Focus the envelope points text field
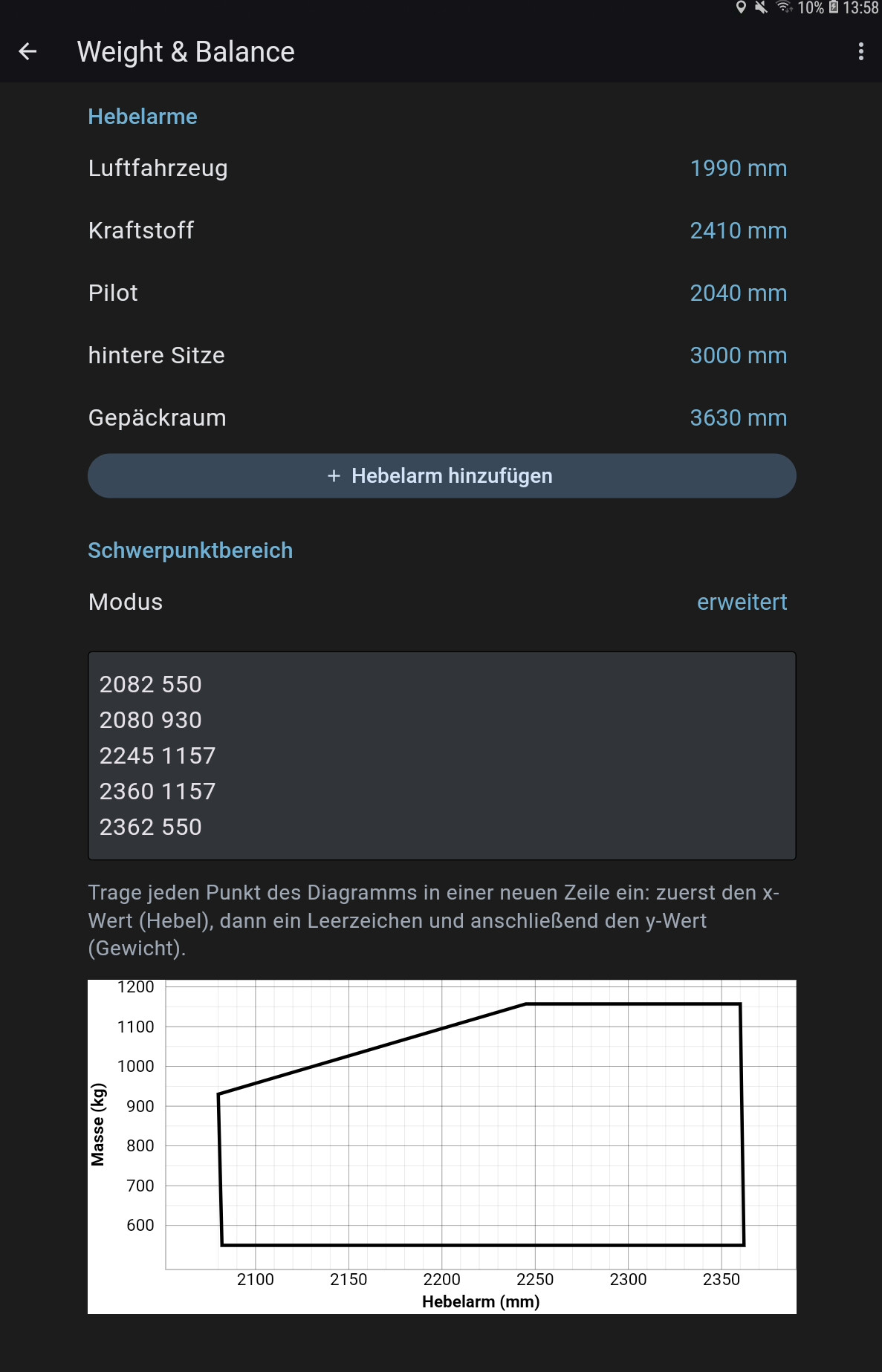The height and width of the screenshot is (1372, 882). tap(441, 755)
